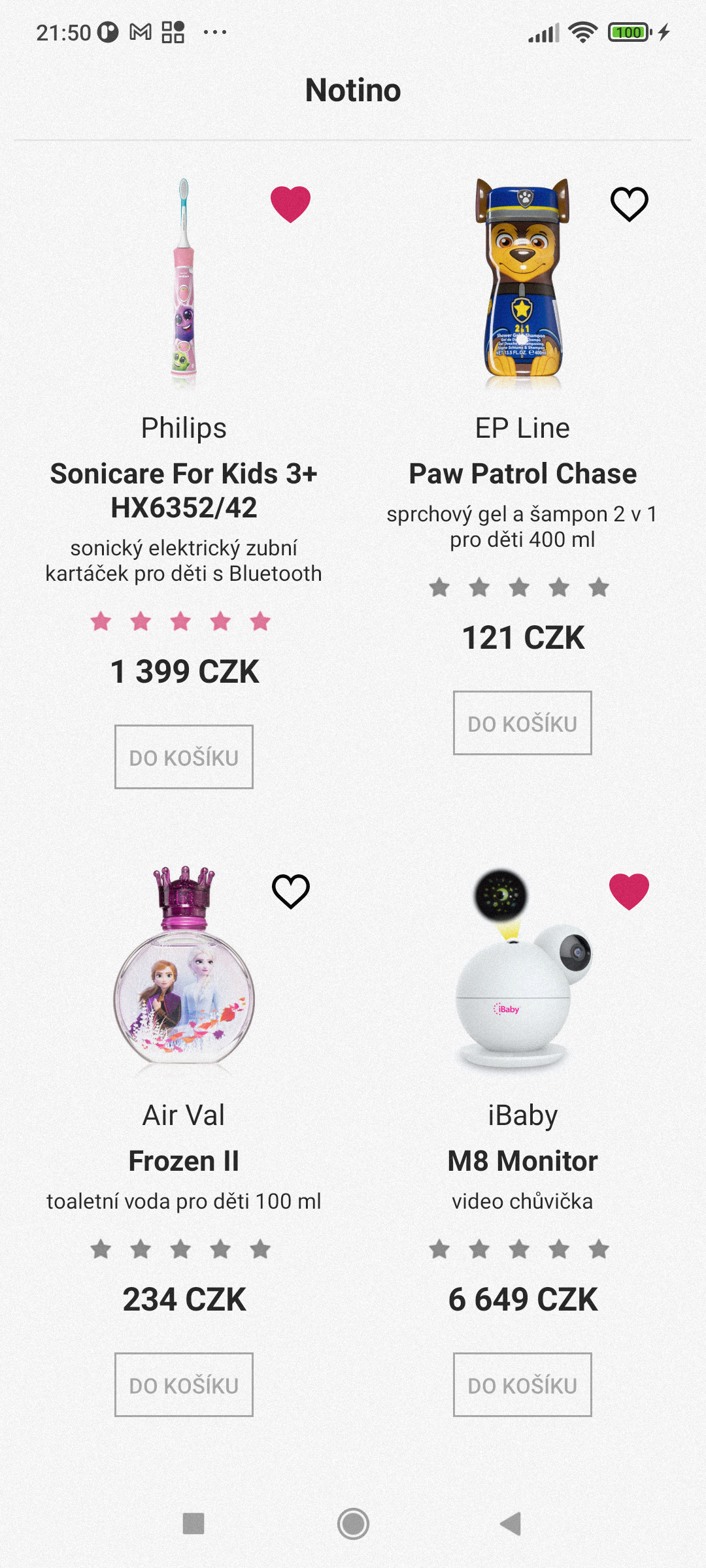Image resolution: width=706 pixels, height=1568 pixels.
Task: Add Frozen II toaletní voda to cart
Action: (184, 1385)
